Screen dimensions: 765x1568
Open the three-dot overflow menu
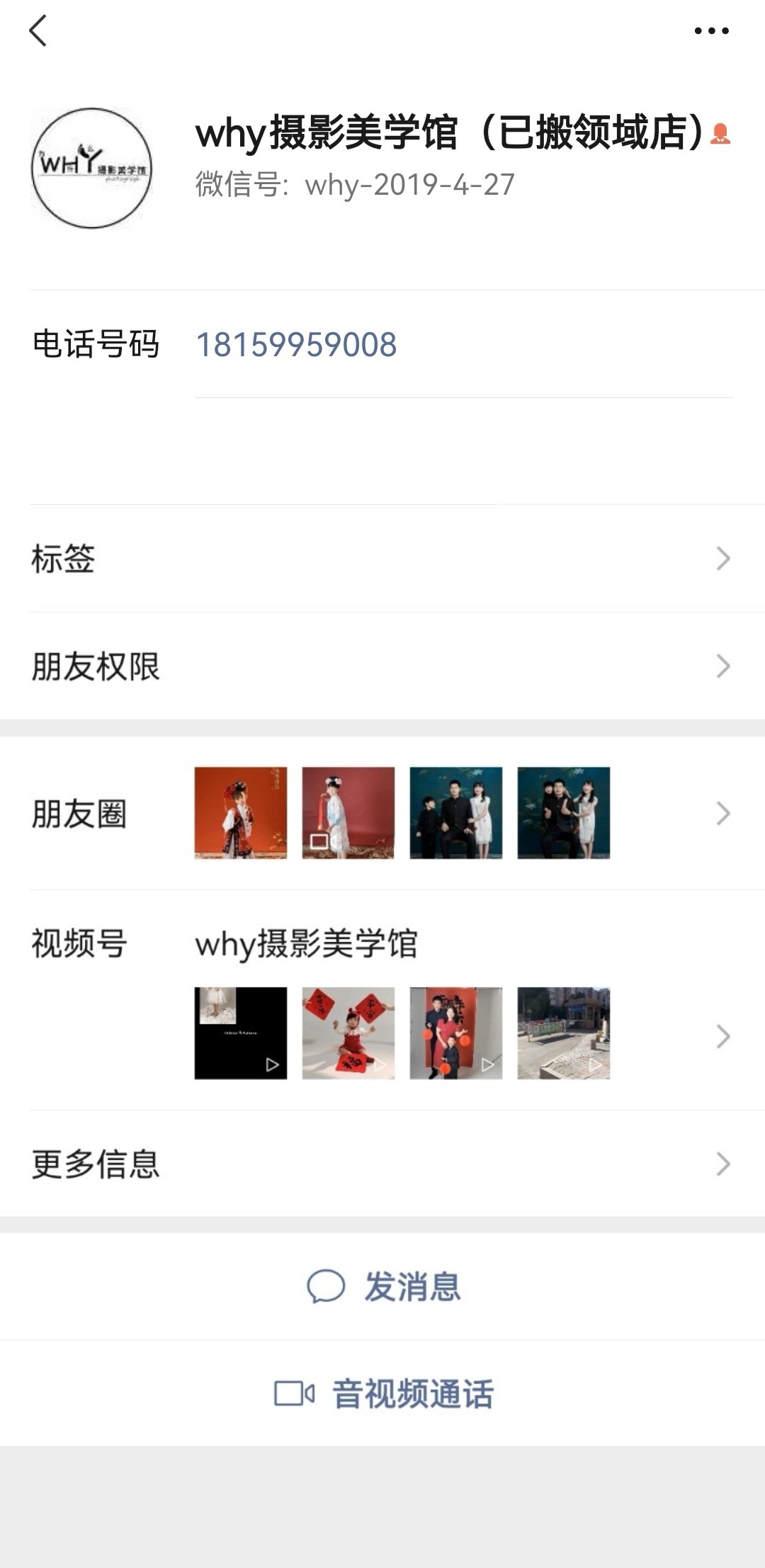click(x=711, y=31)
